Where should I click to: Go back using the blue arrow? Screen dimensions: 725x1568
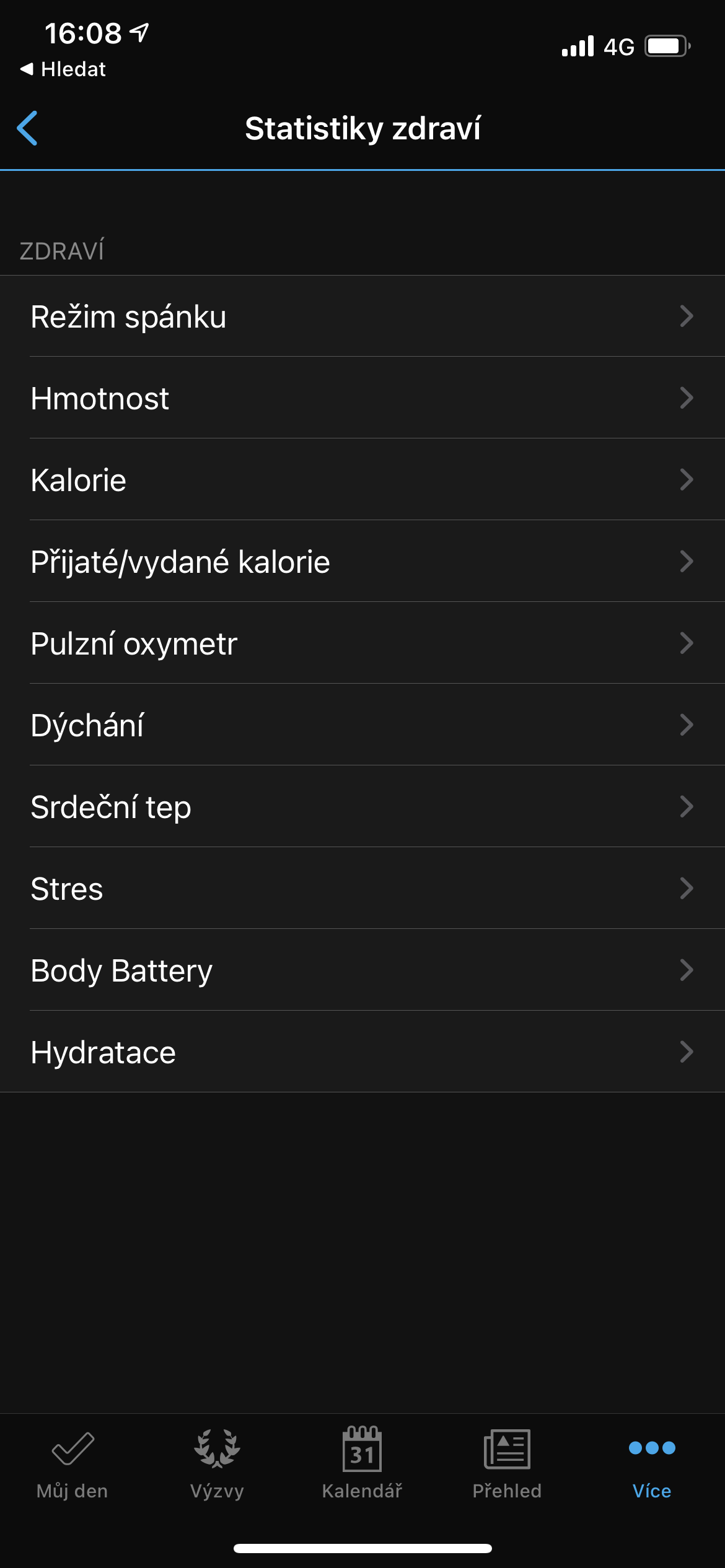coord(28,128)
